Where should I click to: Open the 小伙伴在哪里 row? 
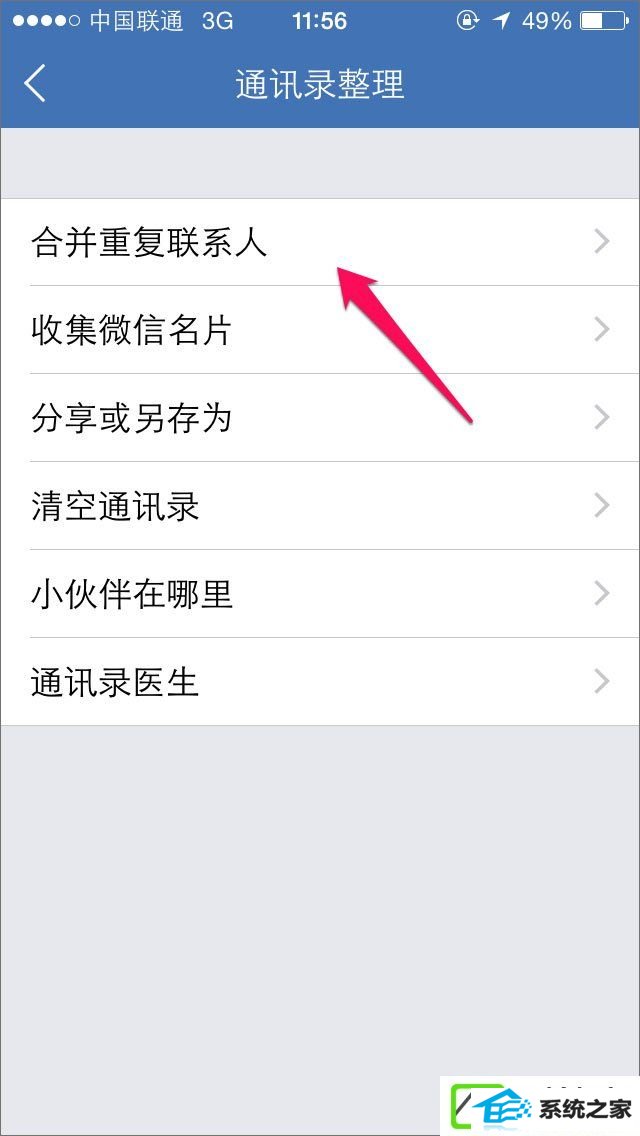(x=320, y=594)
